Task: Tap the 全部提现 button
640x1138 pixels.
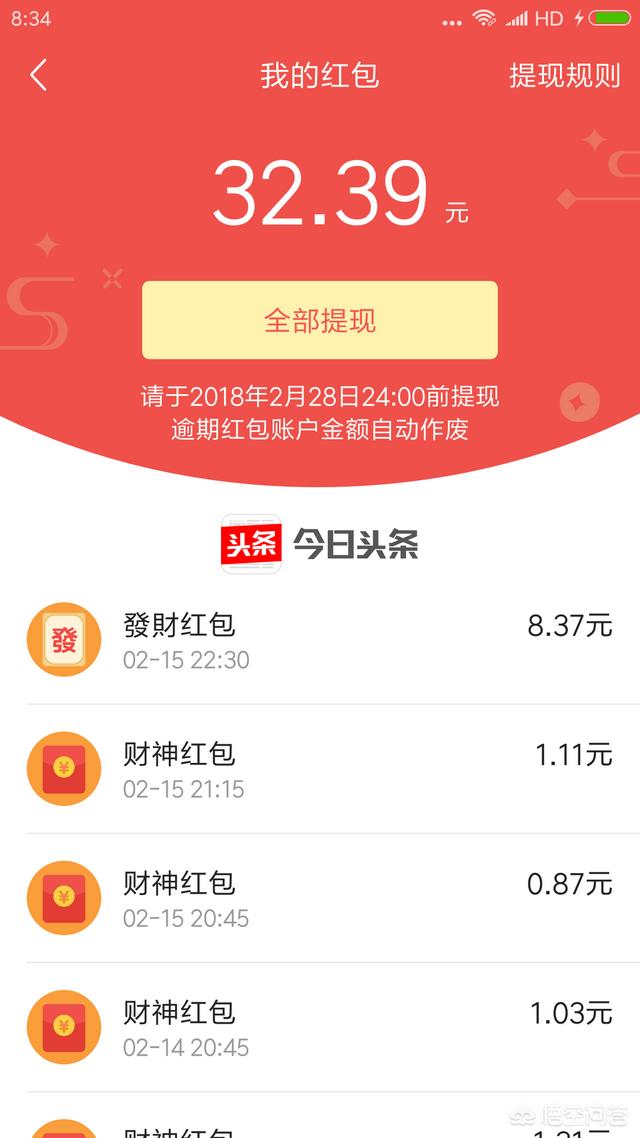Action: pyautogui.click(x=320, y=320)
